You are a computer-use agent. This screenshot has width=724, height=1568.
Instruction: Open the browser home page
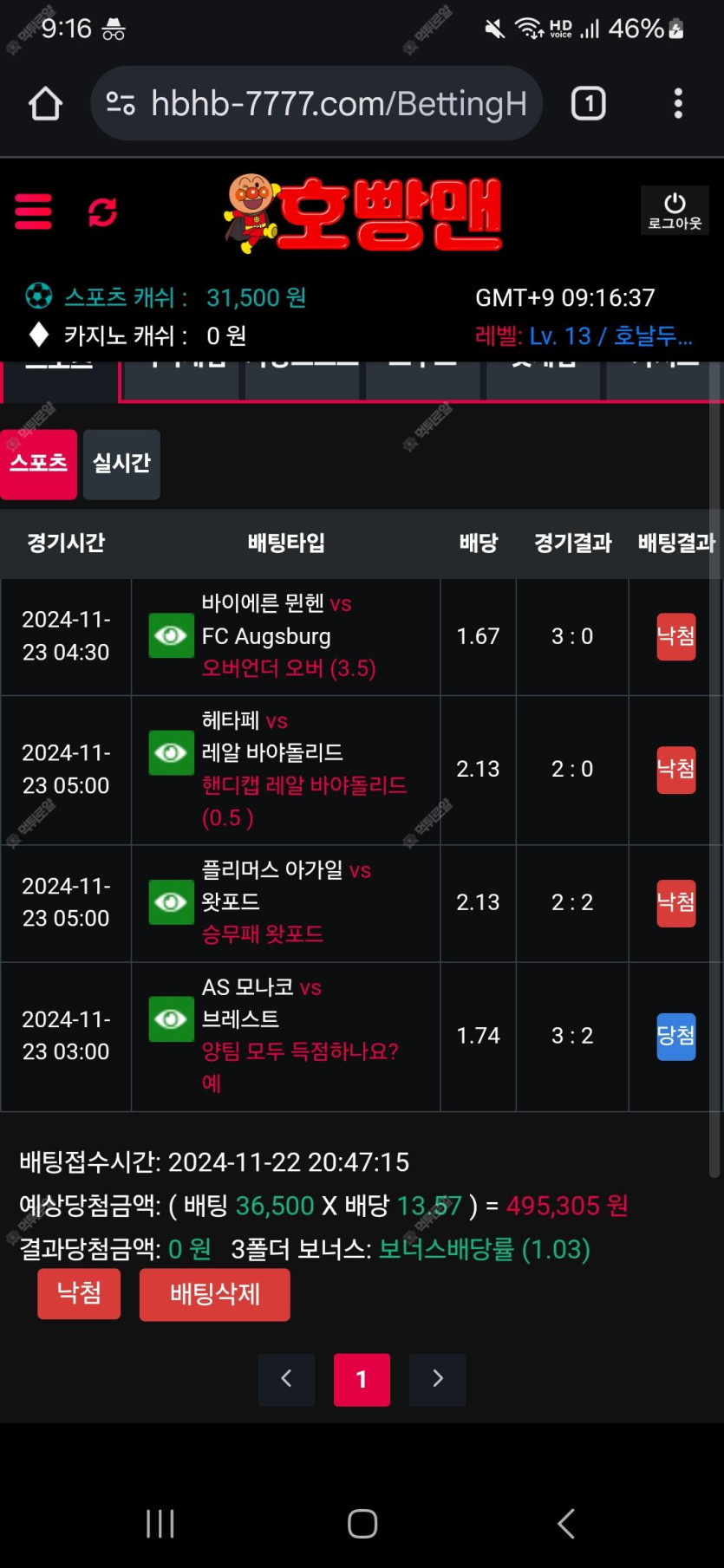(45, 104)
